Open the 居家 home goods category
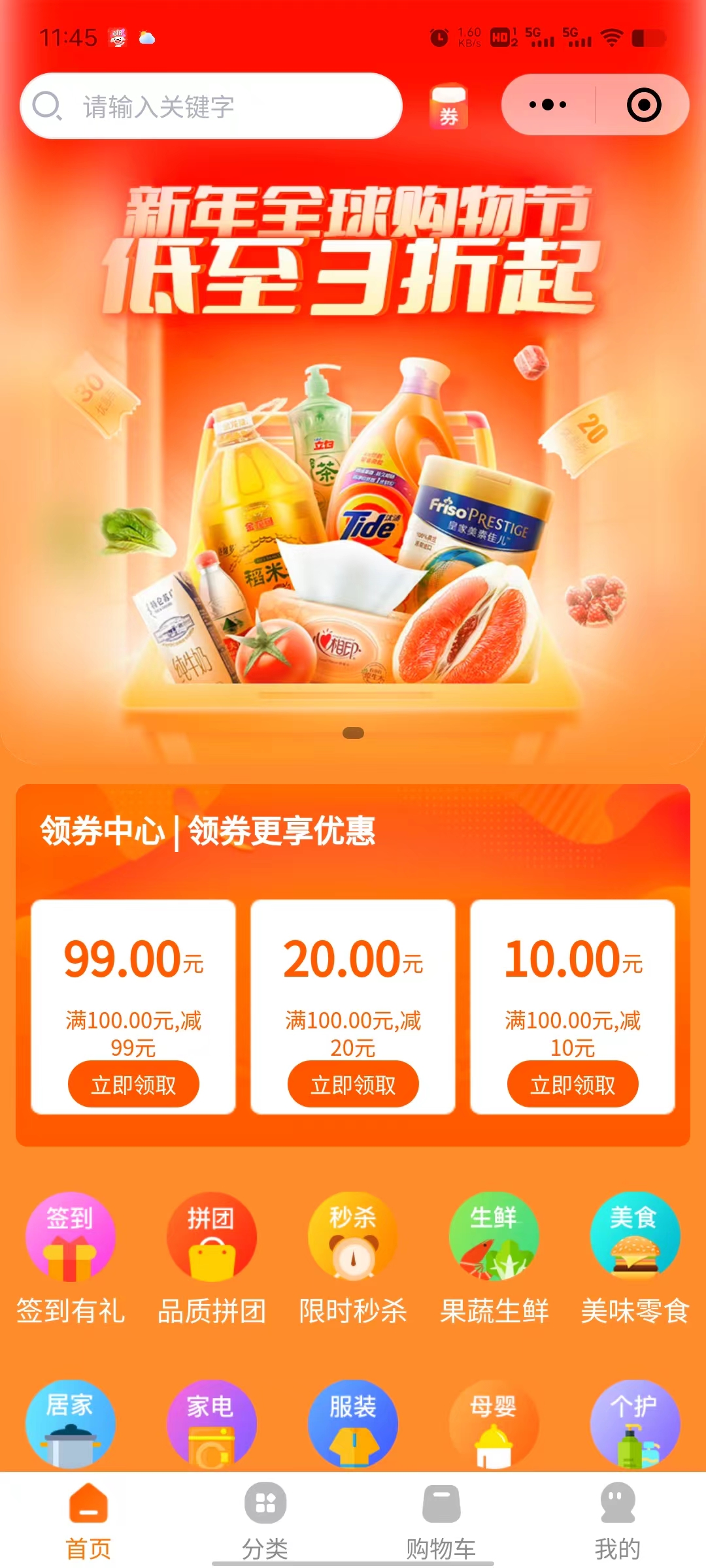This screenshot has height=1568, width=706. tap(71, 1424)
